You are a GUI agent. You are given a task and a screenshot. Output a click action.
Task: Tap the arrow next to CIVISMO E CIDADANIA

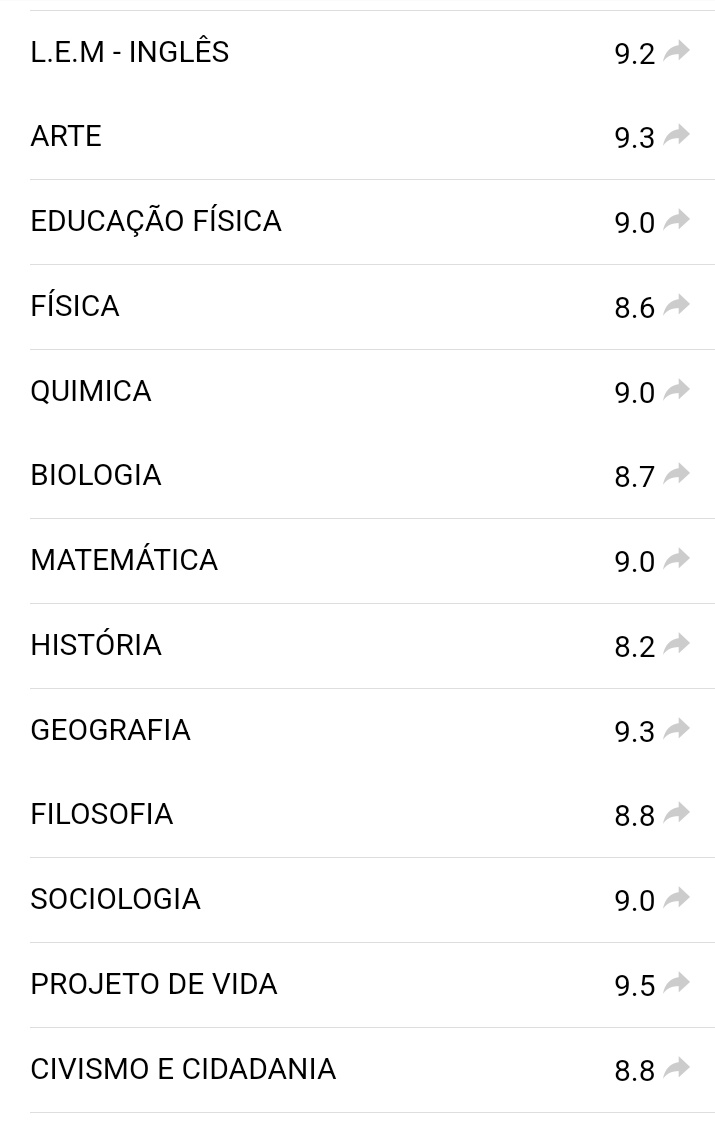[x=677, y=1068]
